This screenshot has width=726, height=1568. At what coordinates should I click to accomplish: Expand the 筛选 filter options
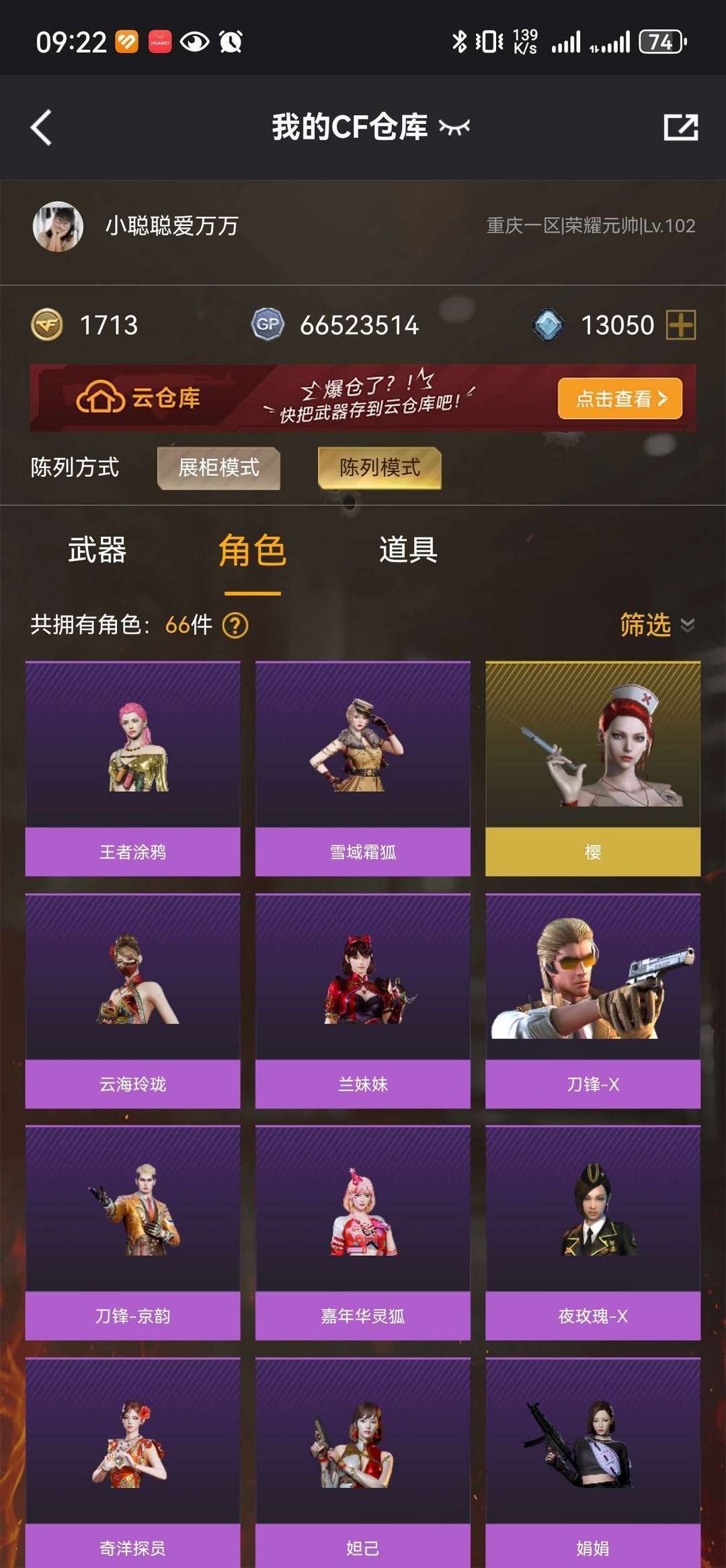[644, 626]
